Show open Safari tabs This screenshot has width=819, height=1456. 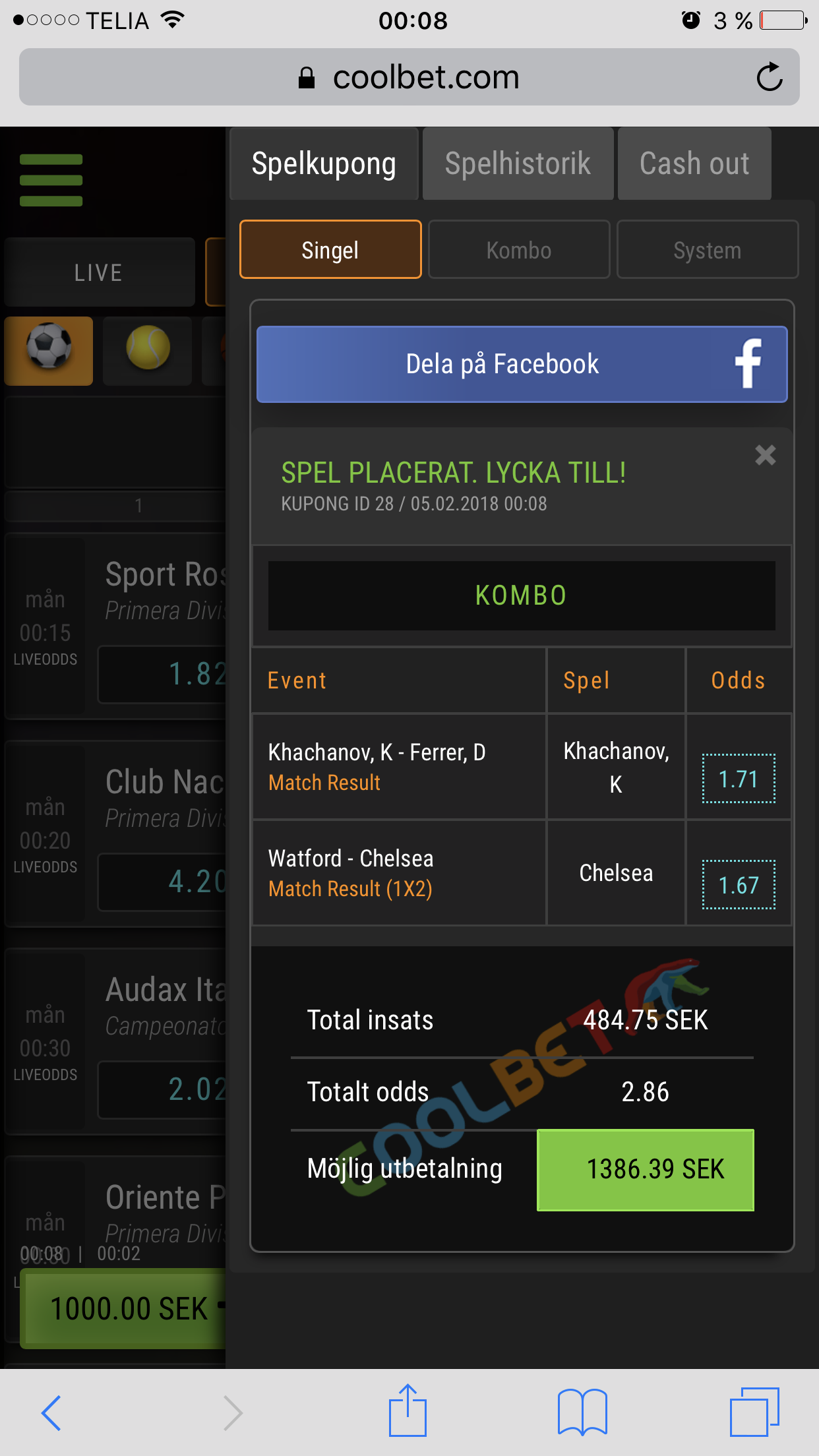point(754,1411)
